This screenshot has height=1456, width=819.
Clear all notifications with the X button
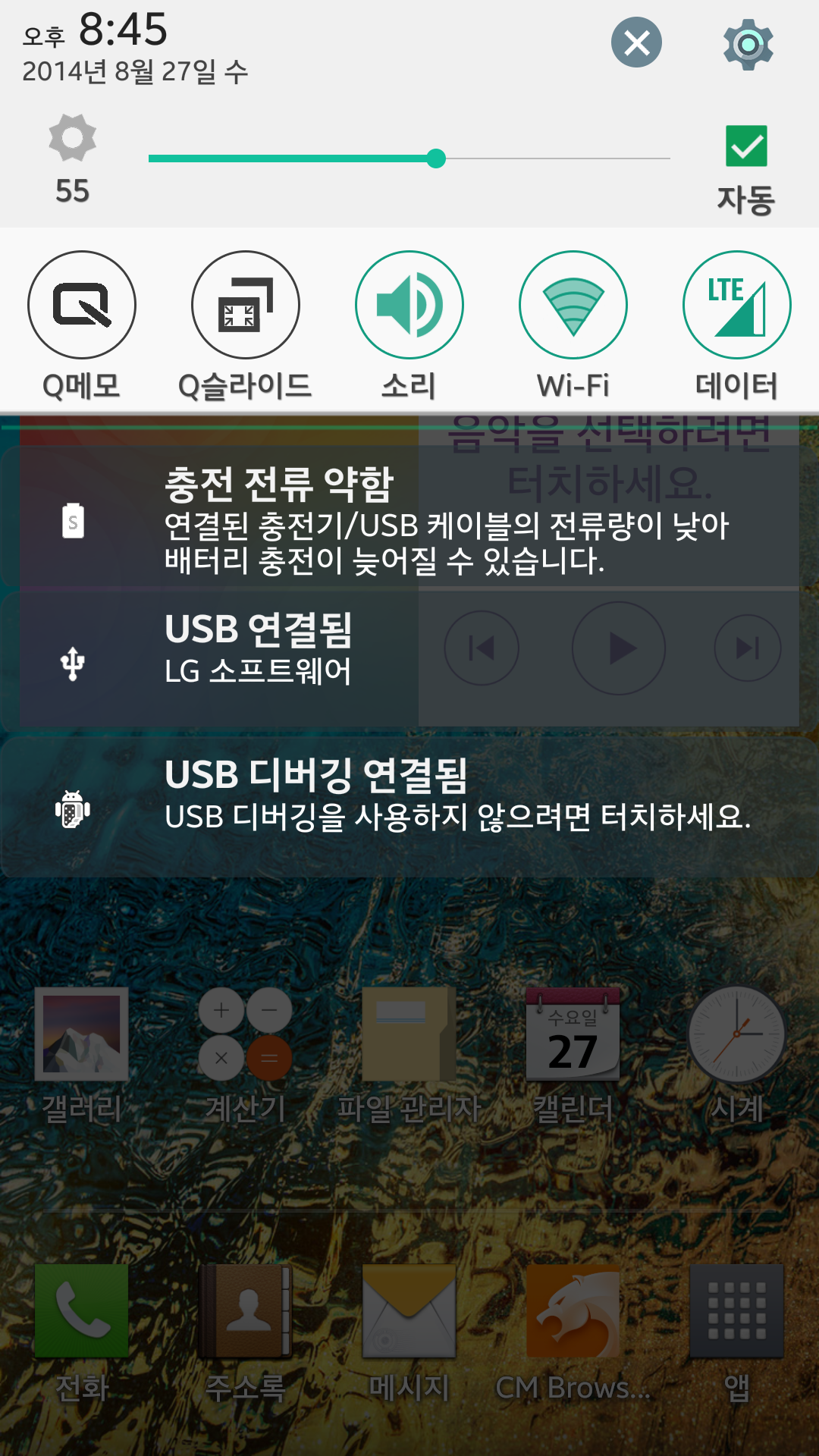pyautogui.click(x=636, y=42)
